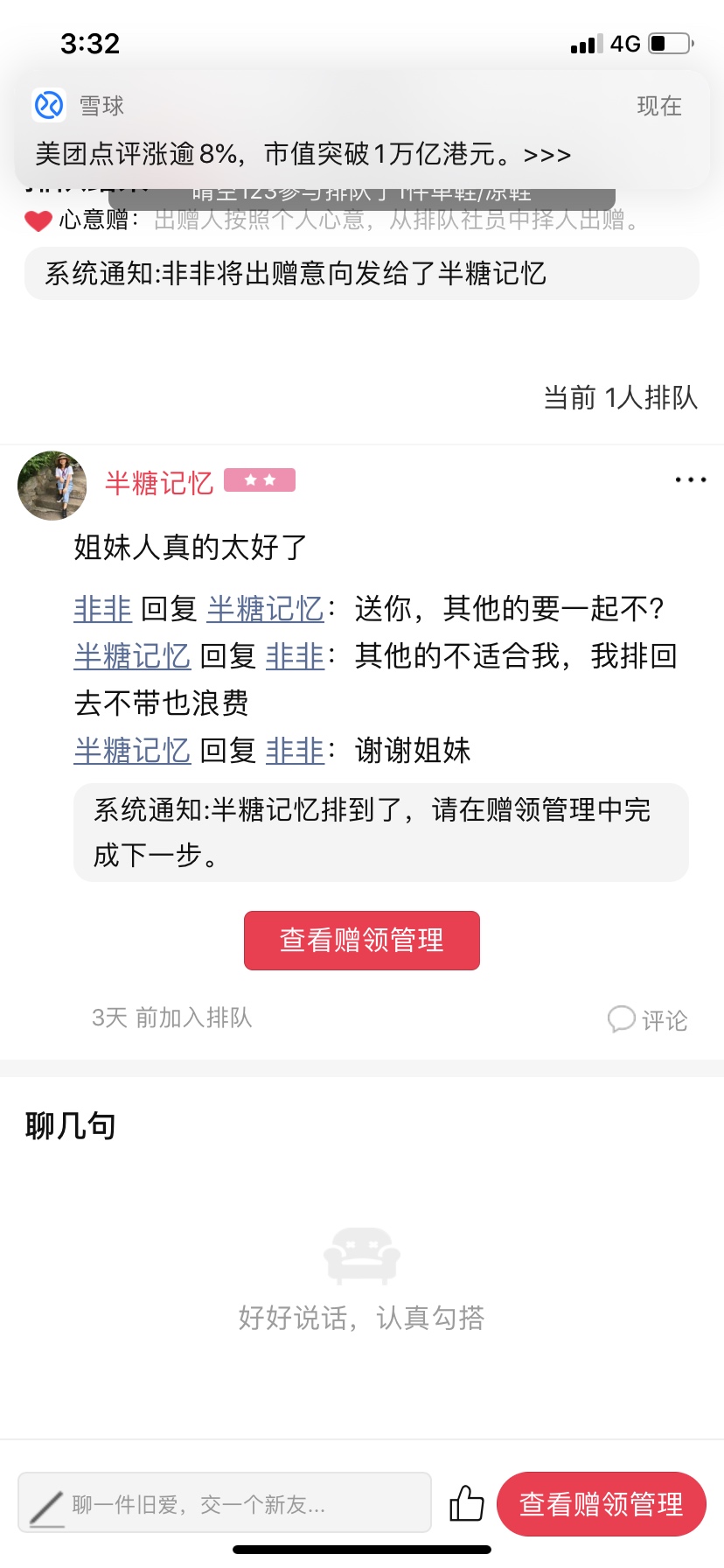Comment on 半糖记忆's queue post

coord(648,1019)
